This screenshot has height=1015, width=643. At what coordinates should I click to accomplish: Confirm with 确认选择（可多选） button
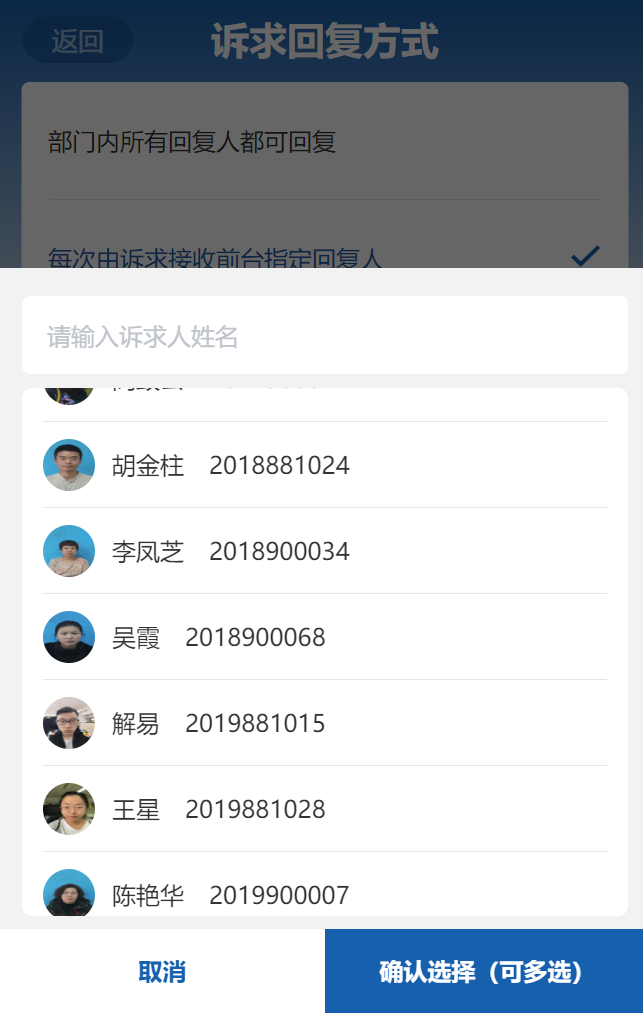pos(483,972)
